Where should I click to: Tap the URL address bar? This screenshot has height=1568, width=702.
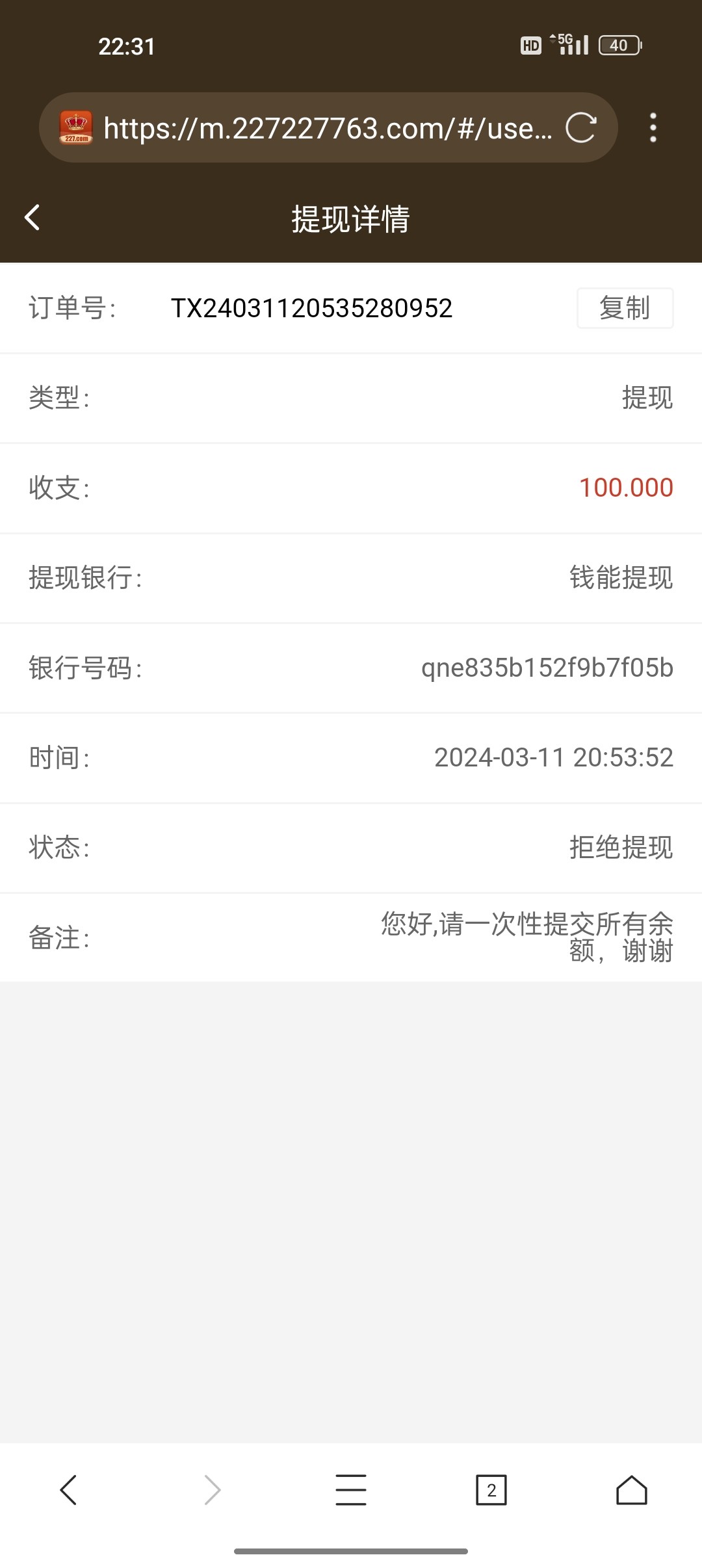pos(325,128)
